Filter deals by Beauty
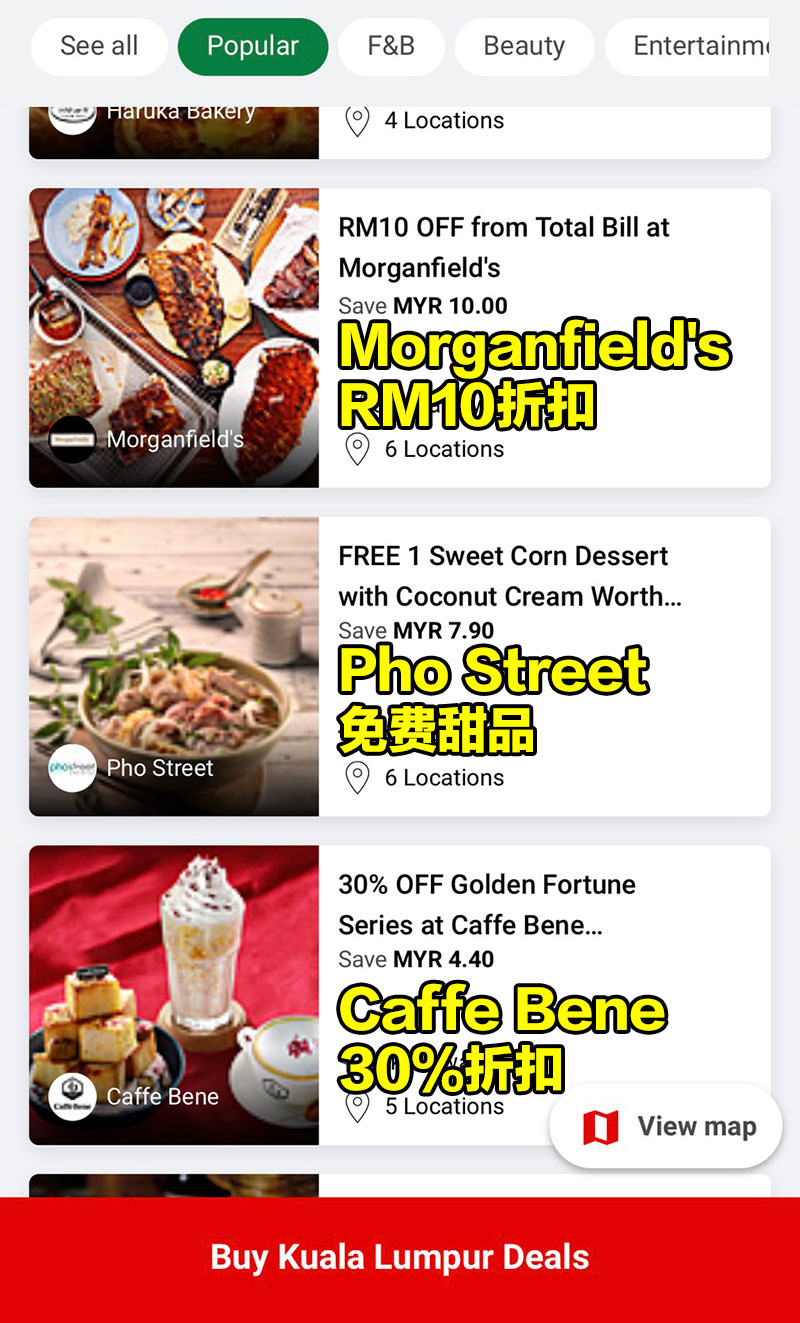 pos(524,46)
